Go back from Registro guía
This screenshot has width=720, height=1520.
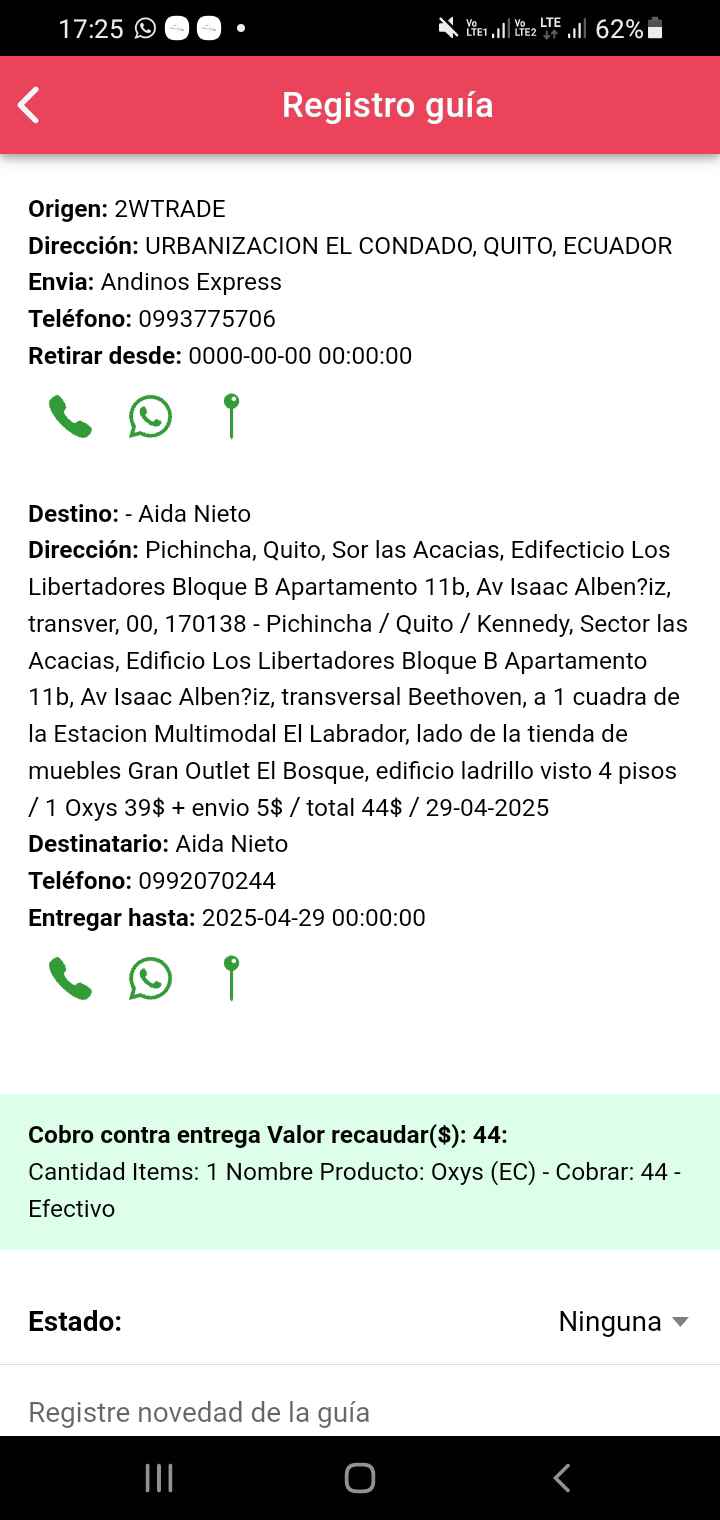coord(30,105)
